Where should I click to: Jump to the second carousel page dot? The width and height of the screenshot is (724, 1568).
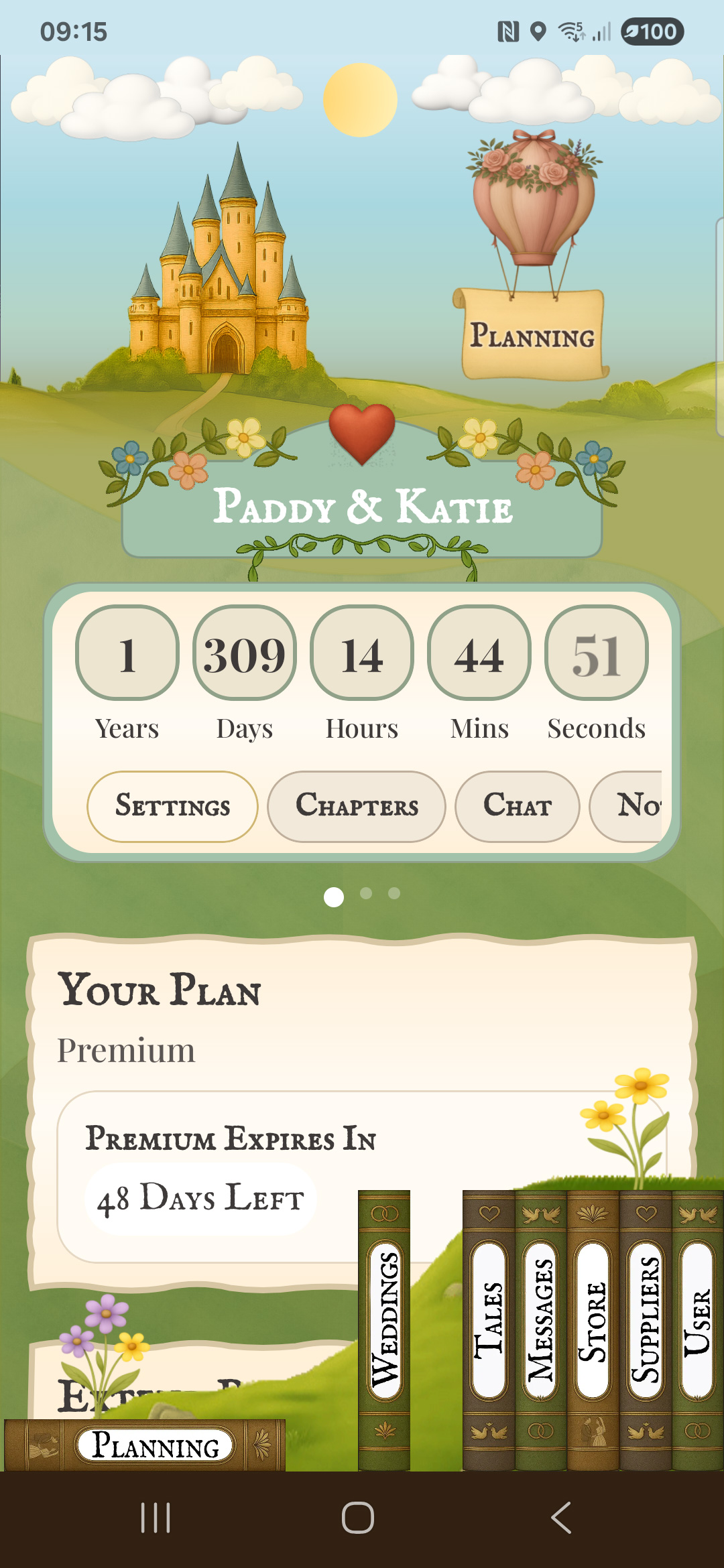pos(366,893)
